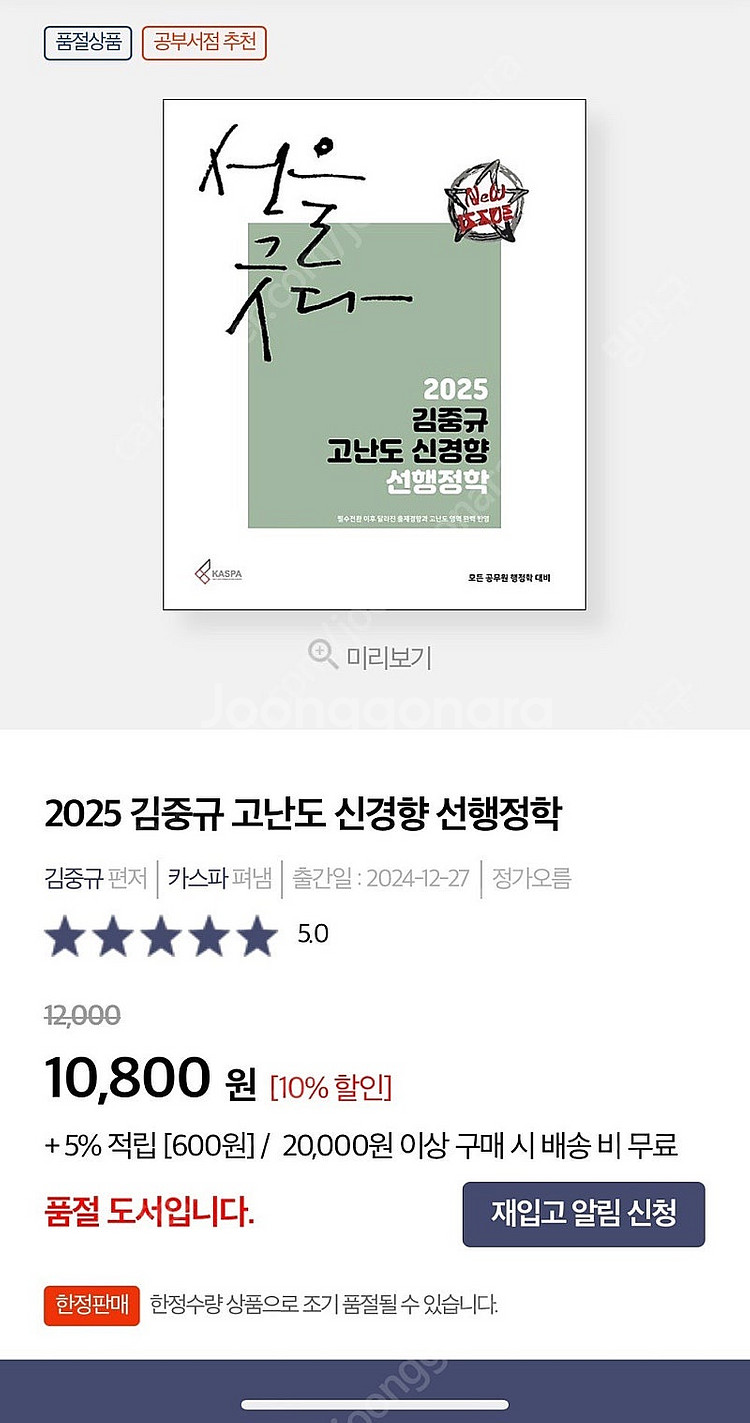Open publisher 카스파's page
The height and width of the screenshot is (1423, 750).
click(x=197, y=879)
